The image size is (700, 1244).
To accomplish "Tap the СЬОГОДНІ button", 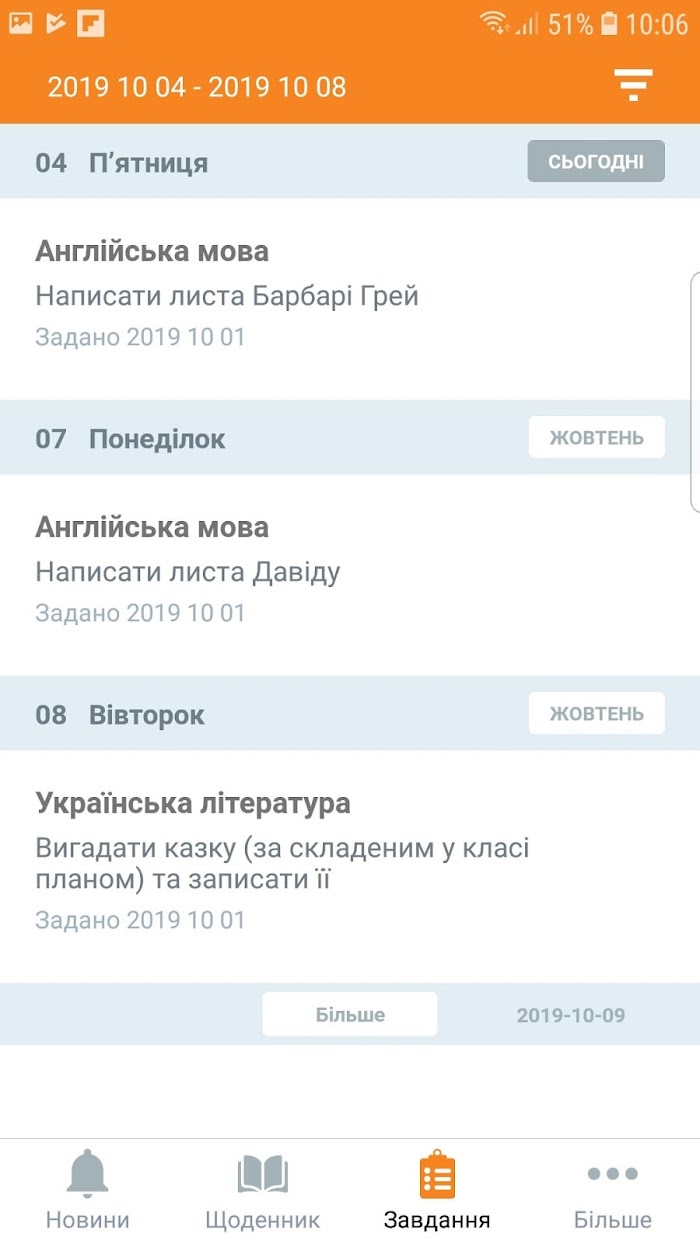I will pyautogui.click(x=596, y=162).
